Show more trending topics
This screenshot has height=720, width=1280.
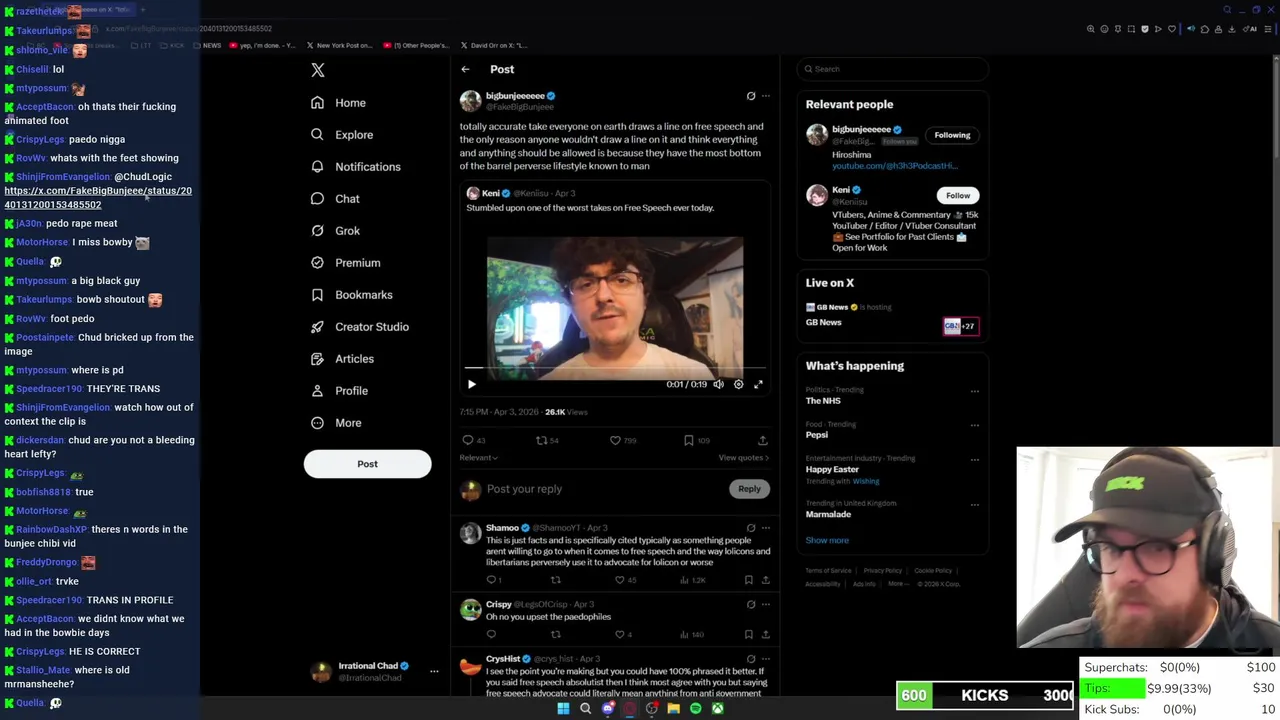coord(827,540)
